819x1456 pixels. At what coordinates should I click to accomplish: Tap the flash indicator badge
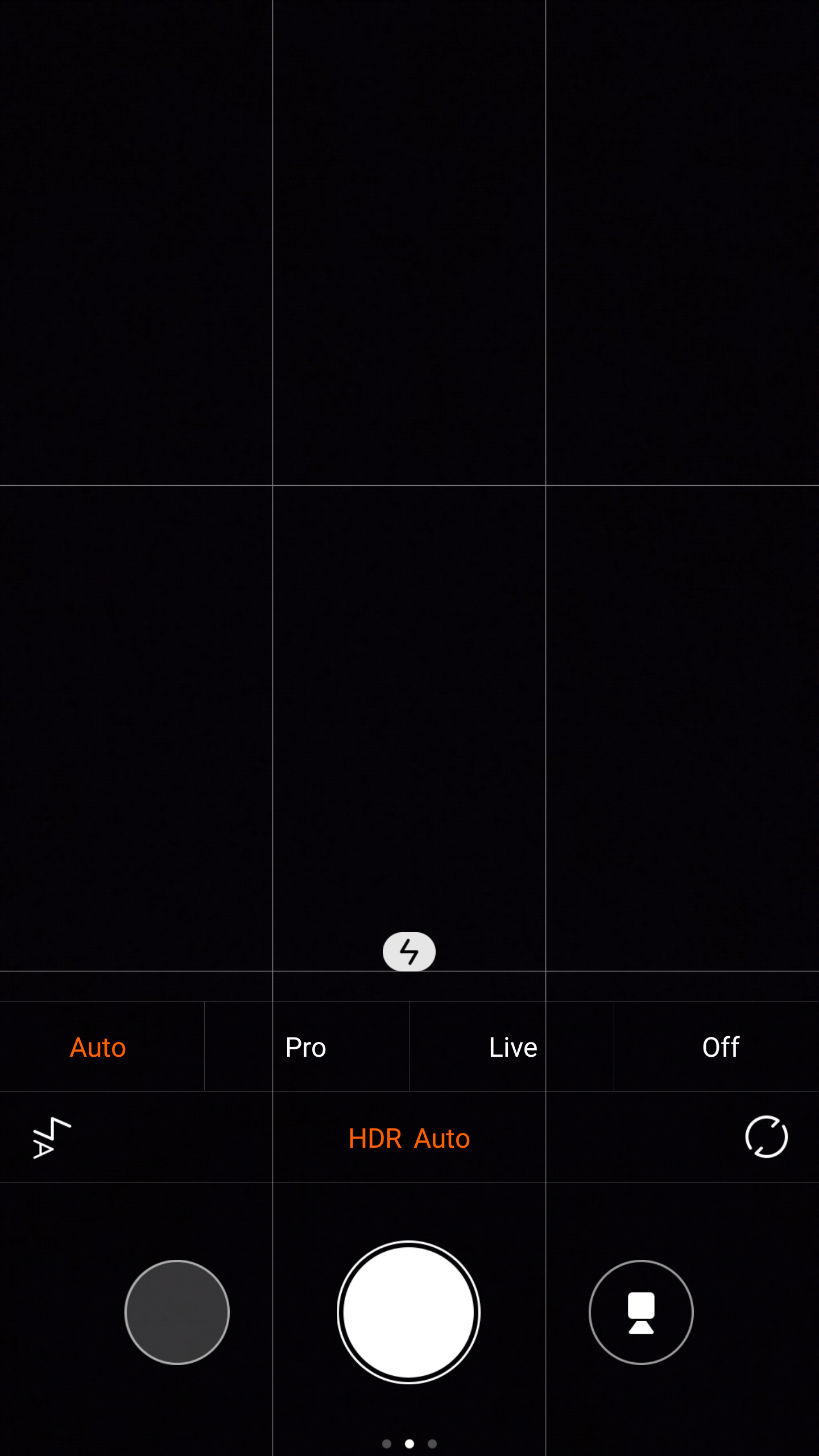point(409,952)
